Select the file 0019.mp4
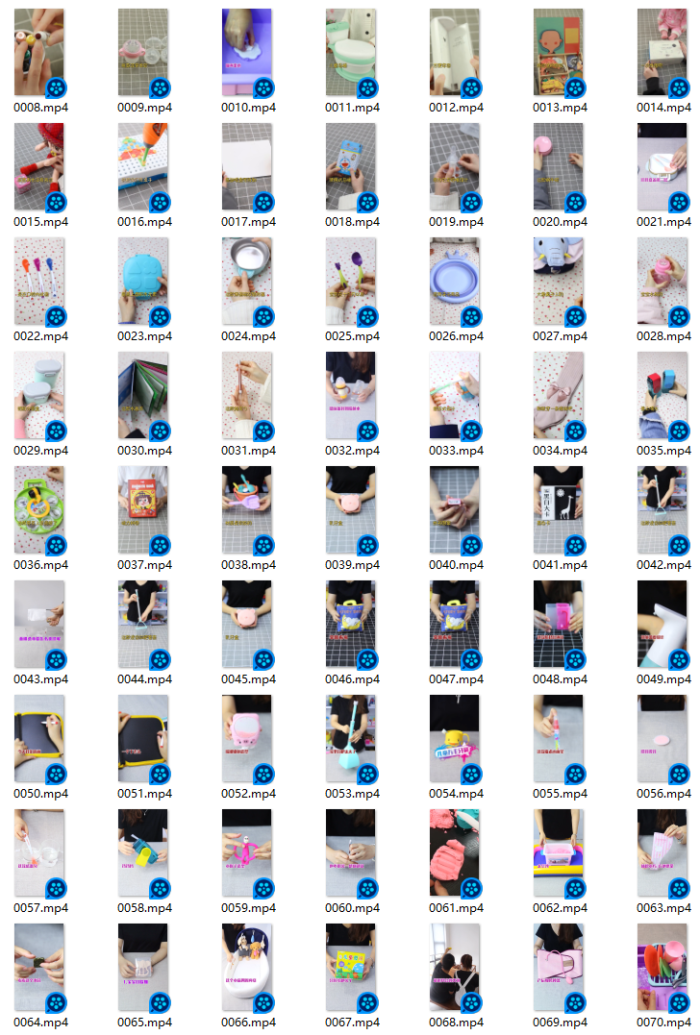This screenshot has width=700, height=1035. [x=455, y=166]
